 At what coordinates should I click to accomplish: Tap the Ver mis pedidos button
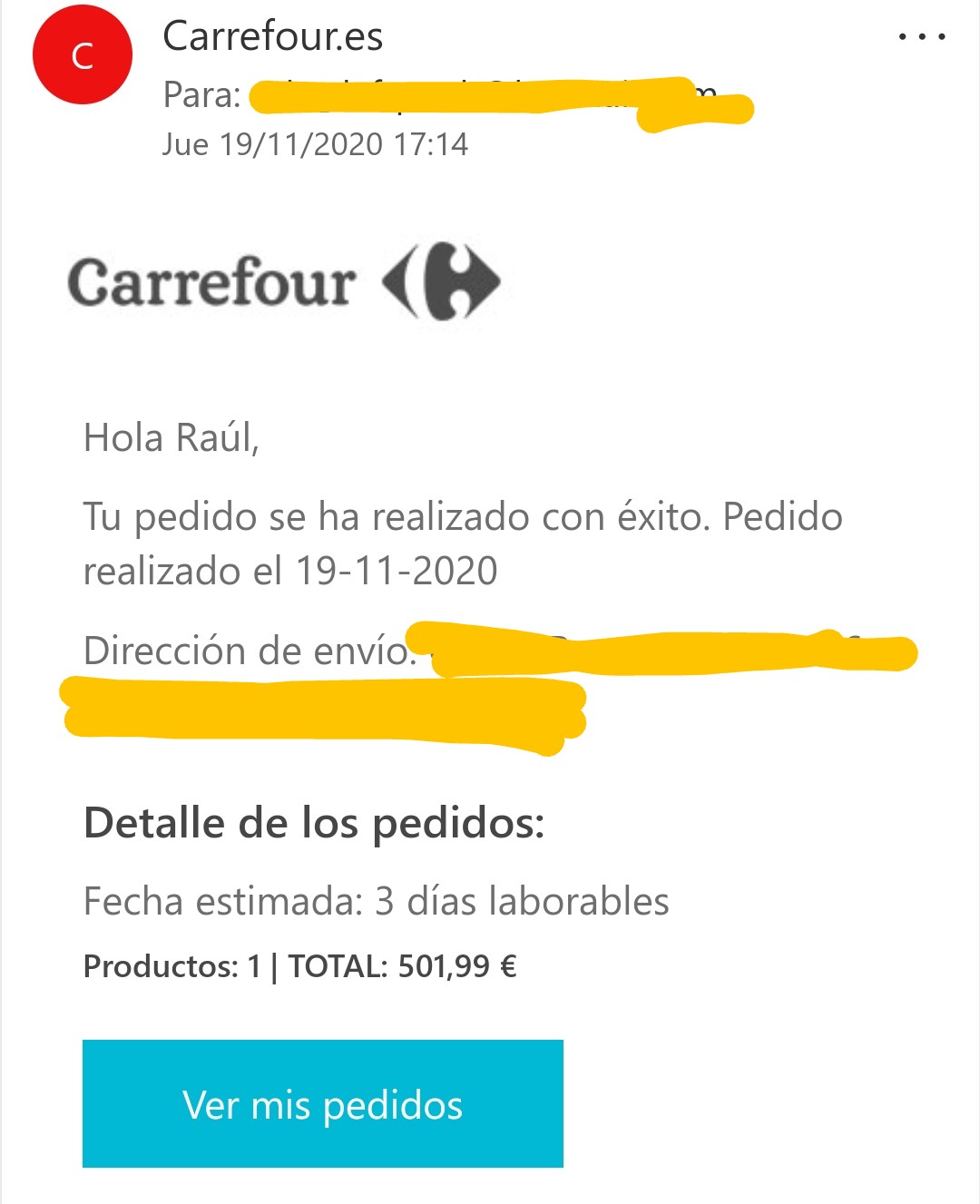click(x=322, y=1103)
